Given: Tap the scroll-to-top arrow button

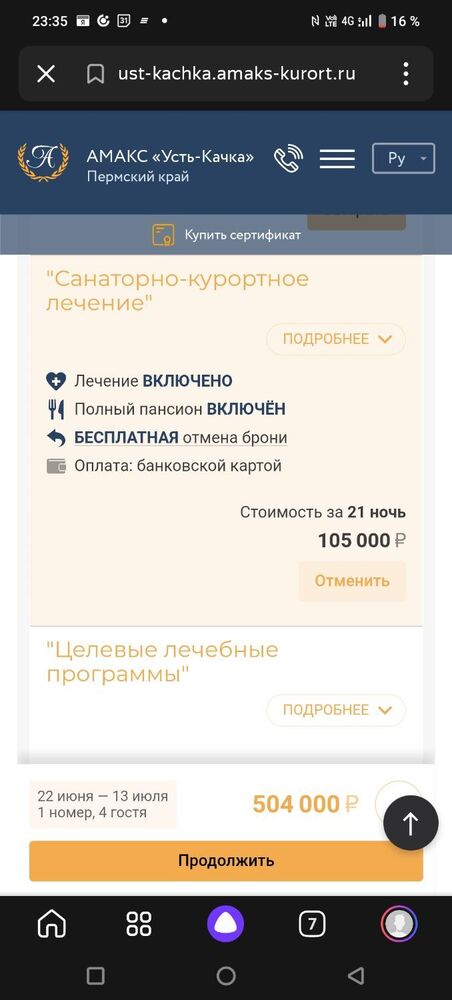Looking at the screenshot, I should pos(411,823).
